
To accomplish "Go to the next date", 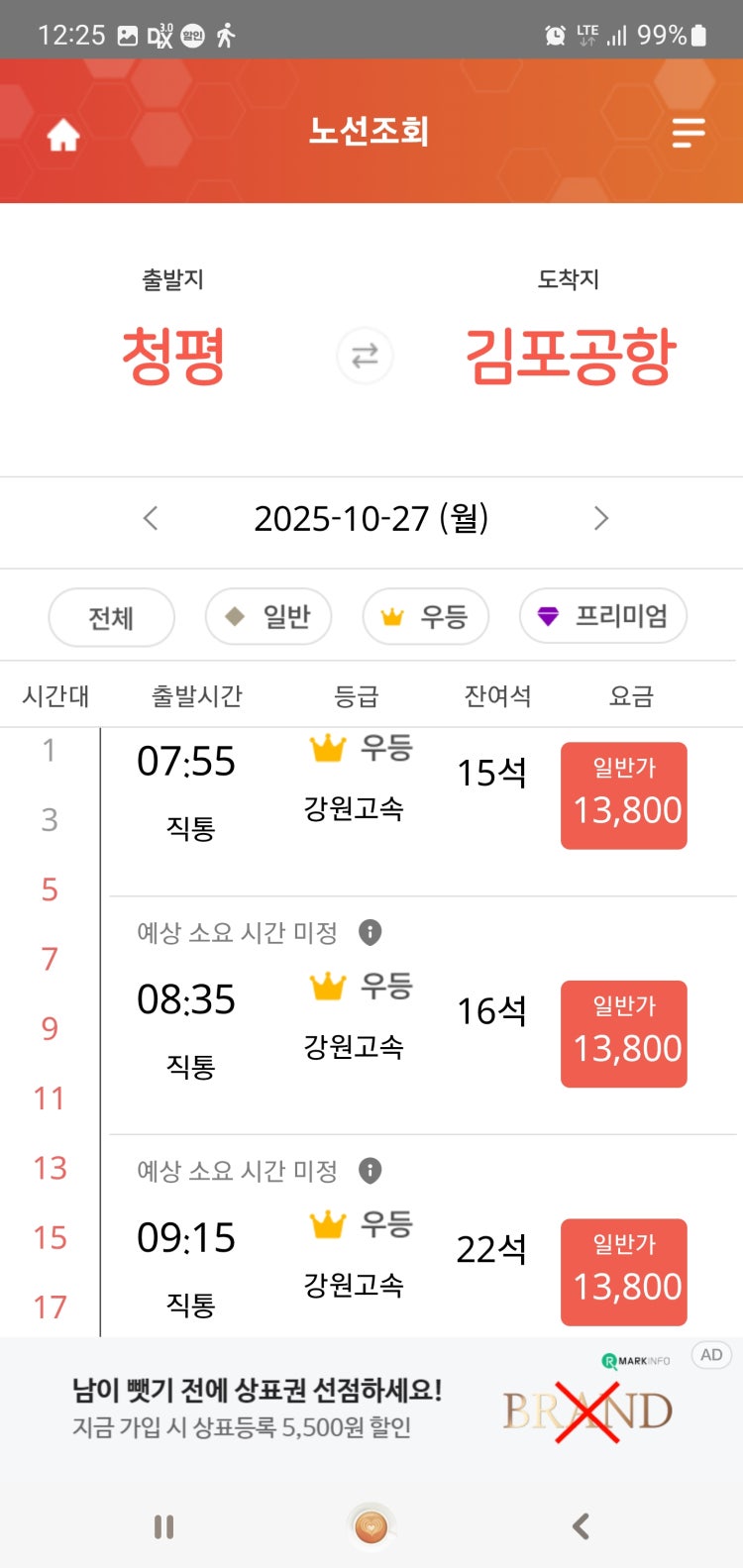I will click(x=600, y=518).
